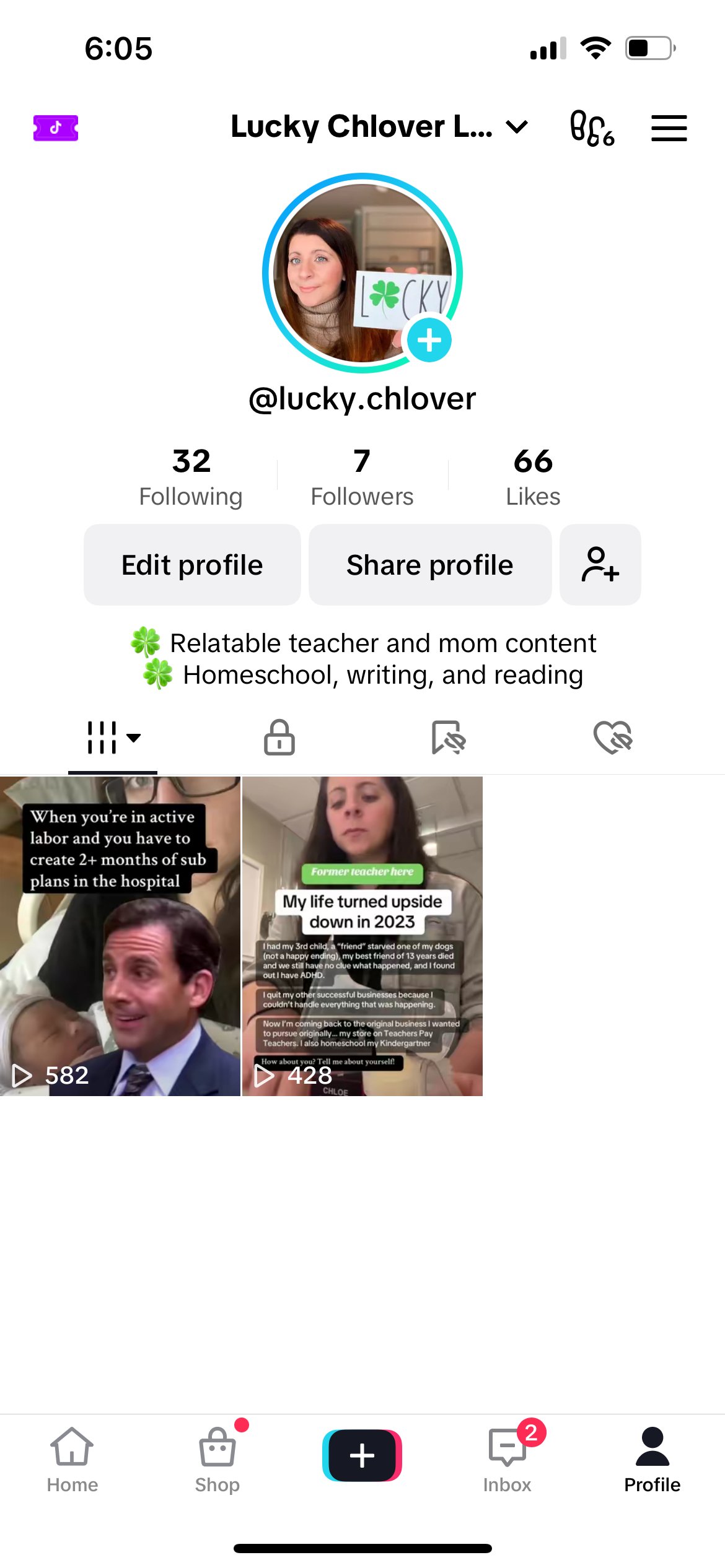725x1568 pixels.
Task: Tap Share profile
Action: pyautogui.click(x=430, y=565)
